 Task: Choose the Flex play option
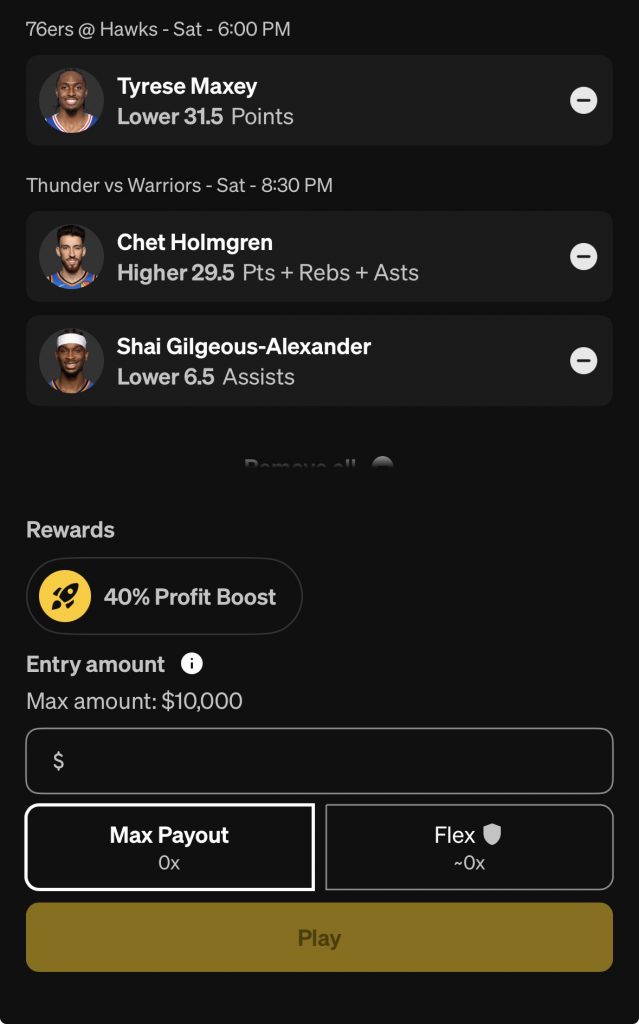click(469, 847)
